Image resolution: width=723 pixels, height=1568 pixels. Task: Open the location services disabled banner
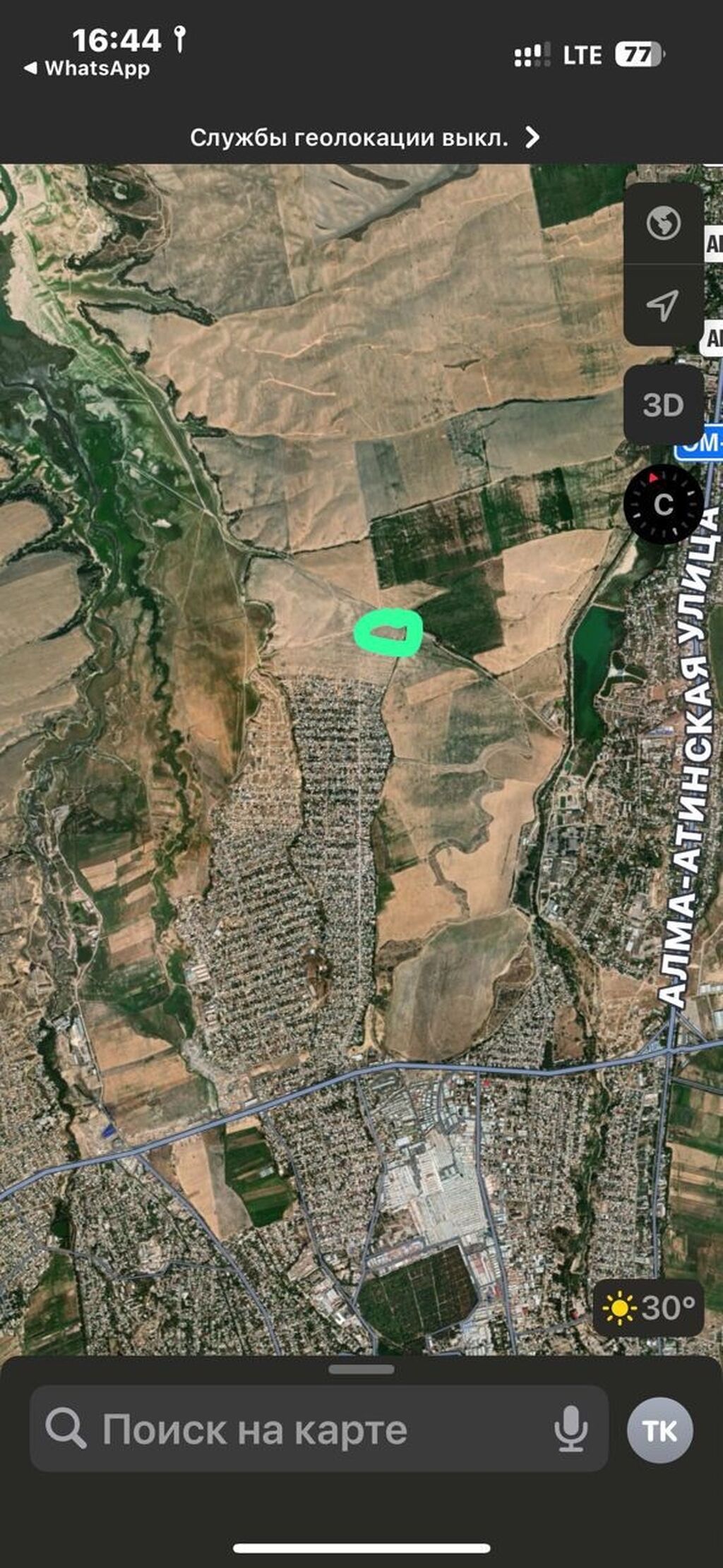point(364,137)
